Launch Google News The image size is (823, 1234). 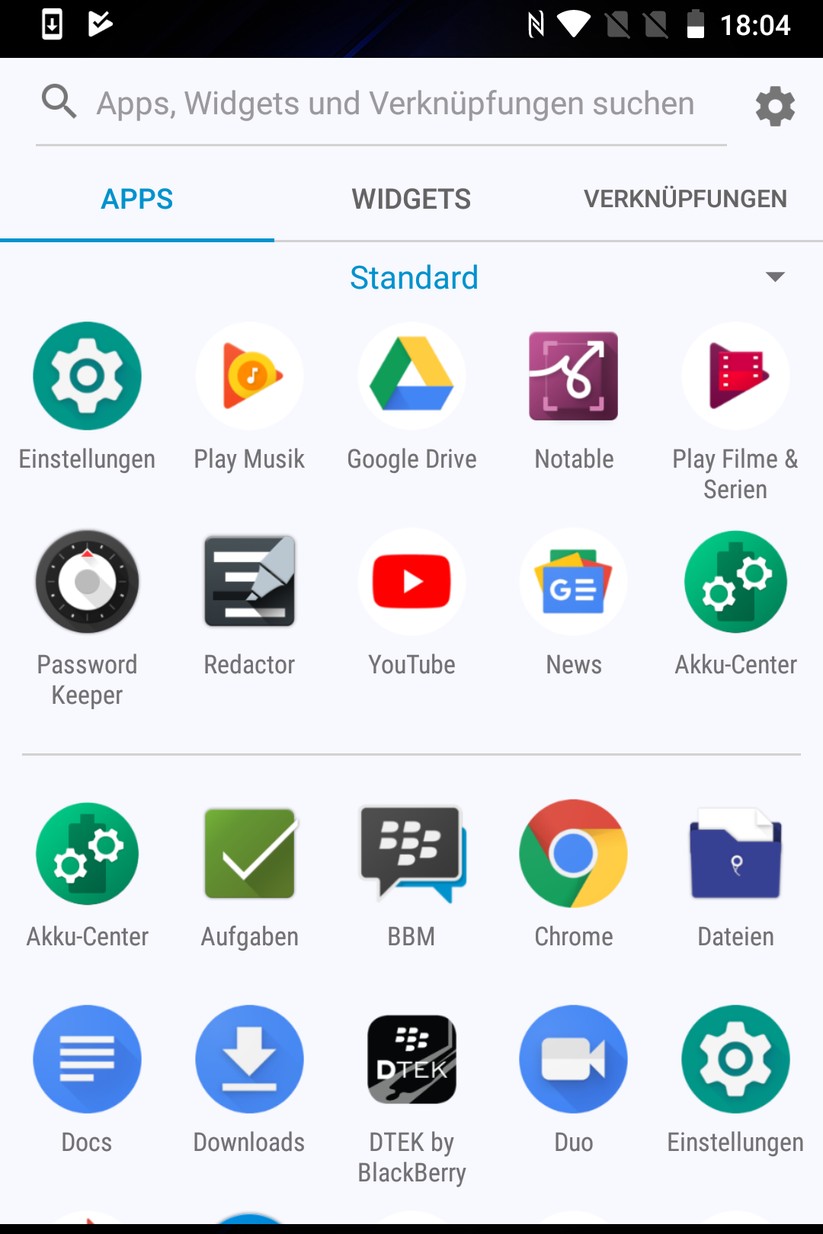click(x=573, y=581)
